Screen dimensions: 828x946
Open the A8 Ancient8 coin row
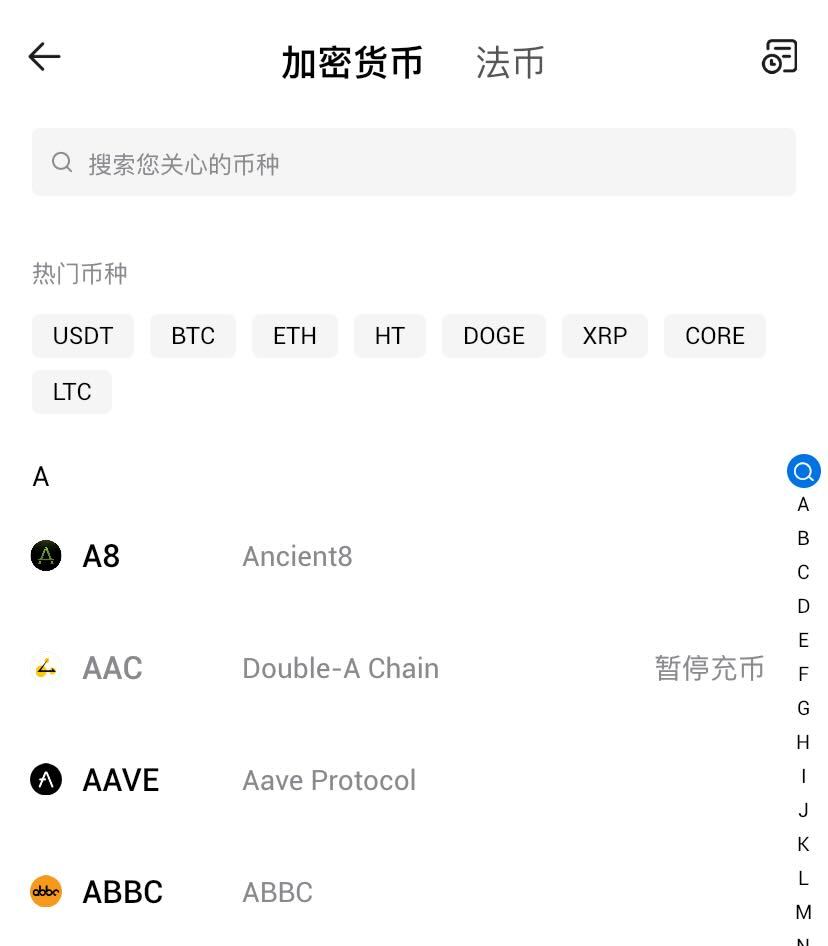coord(300,556)
